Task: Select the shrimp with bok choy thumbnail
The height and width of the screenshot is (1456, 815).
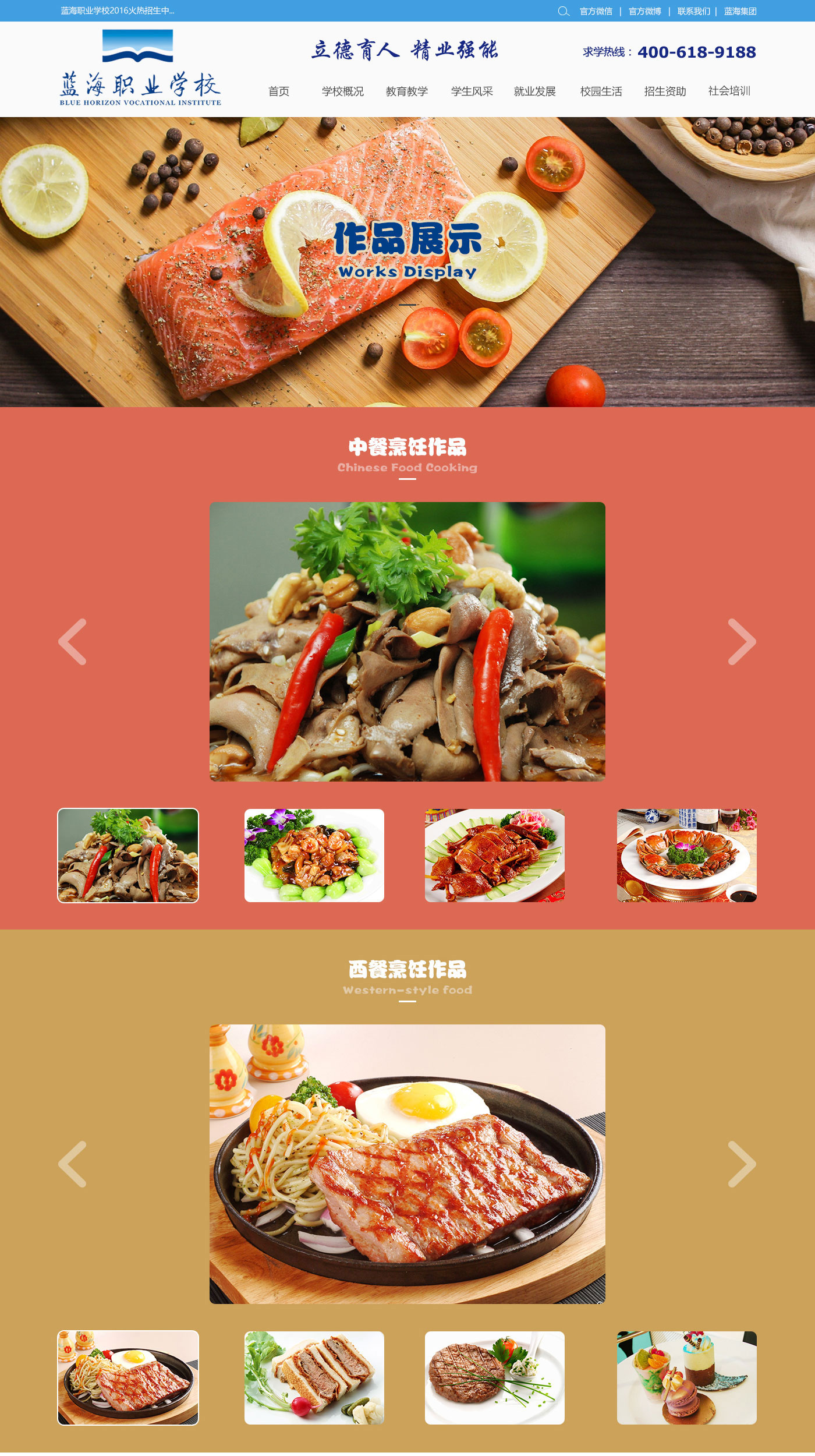Action: (314, 855)
